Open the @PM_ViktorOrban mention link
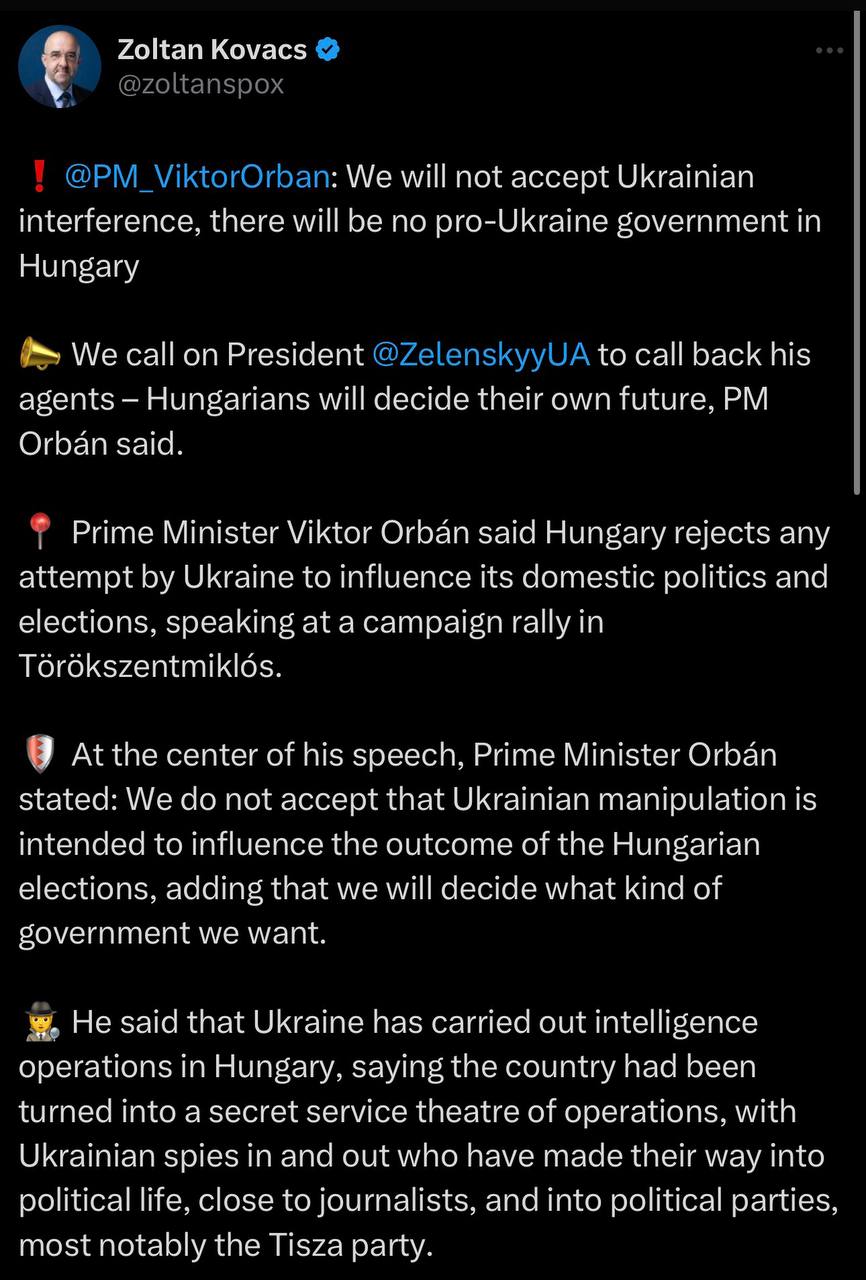Image resolution: width=866 pixels, height=1280 pixels. [x=196, y=177]
